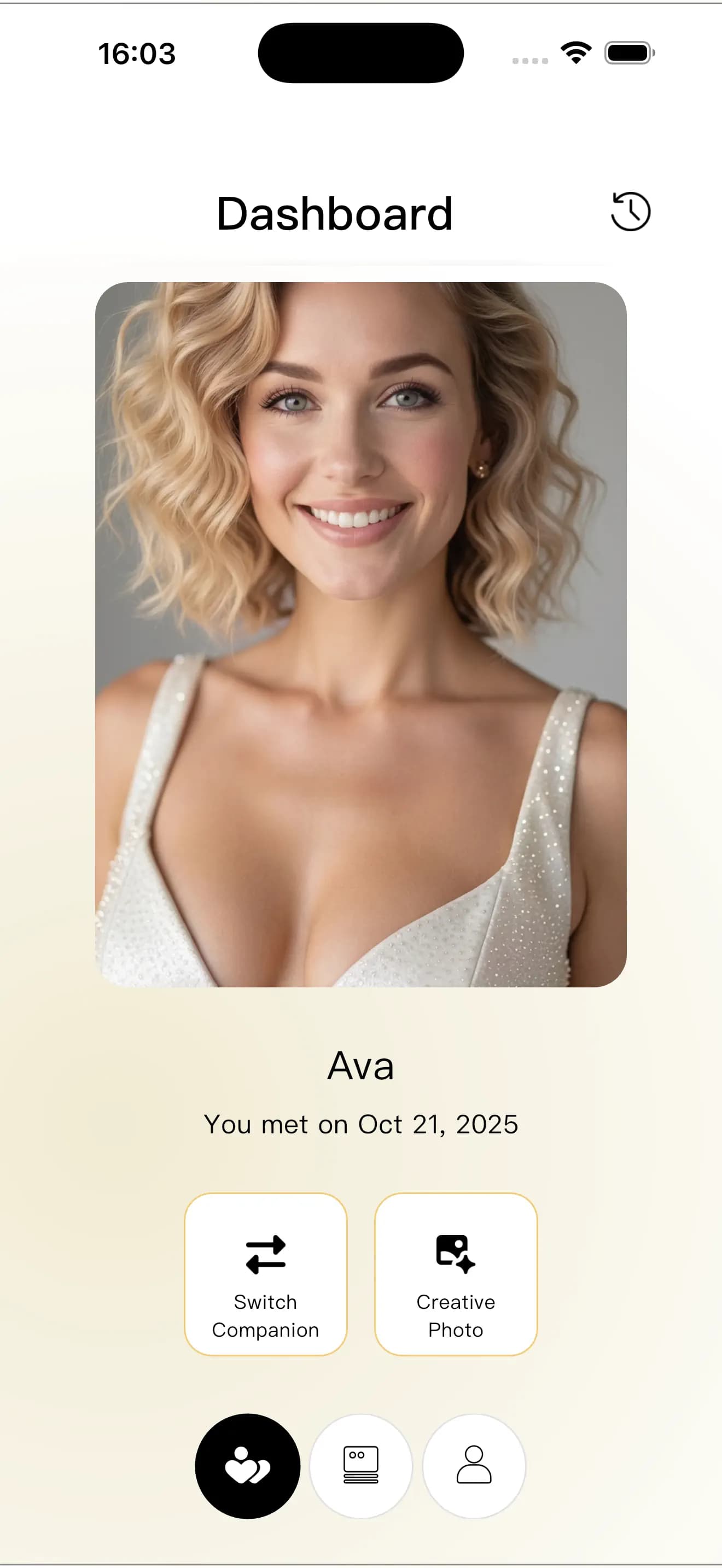This screenshot has width=722, height=1568.
Task: Go to the profile person tab
Action: [x=474, y=1466]
